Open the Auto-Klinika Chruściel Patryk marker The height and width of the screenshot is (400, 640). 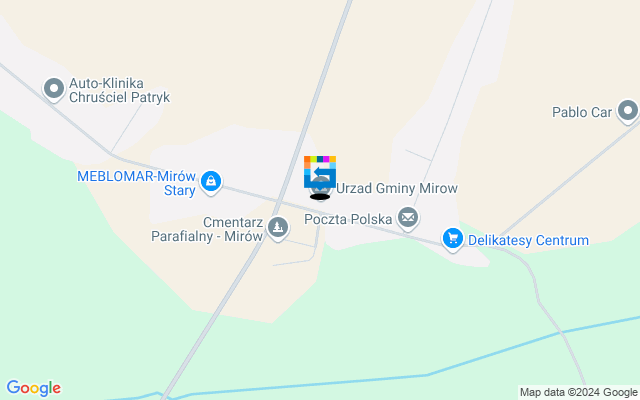[54, 90]
